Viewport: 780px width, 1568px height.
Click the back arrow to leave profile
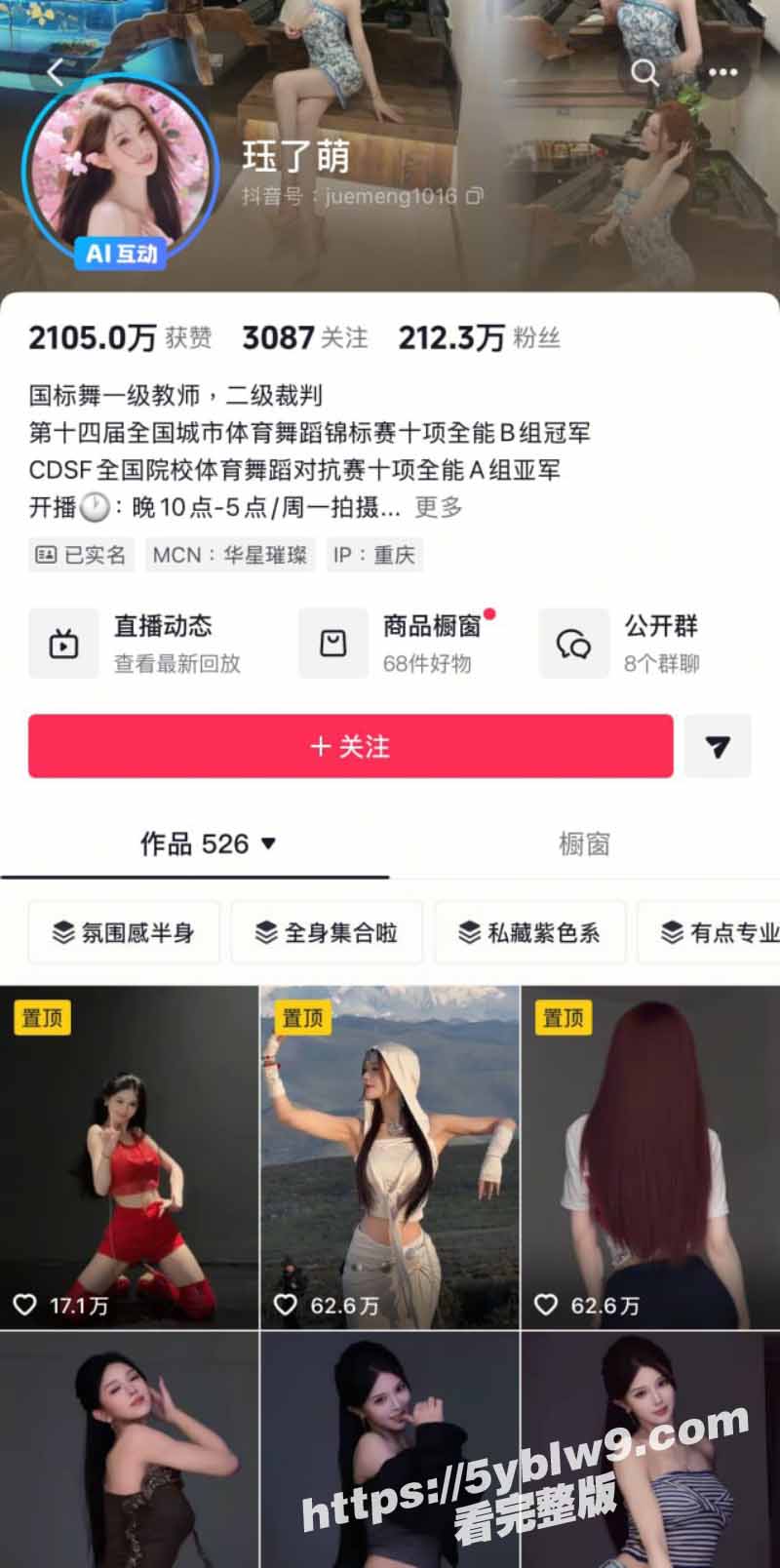coord(56,70)
